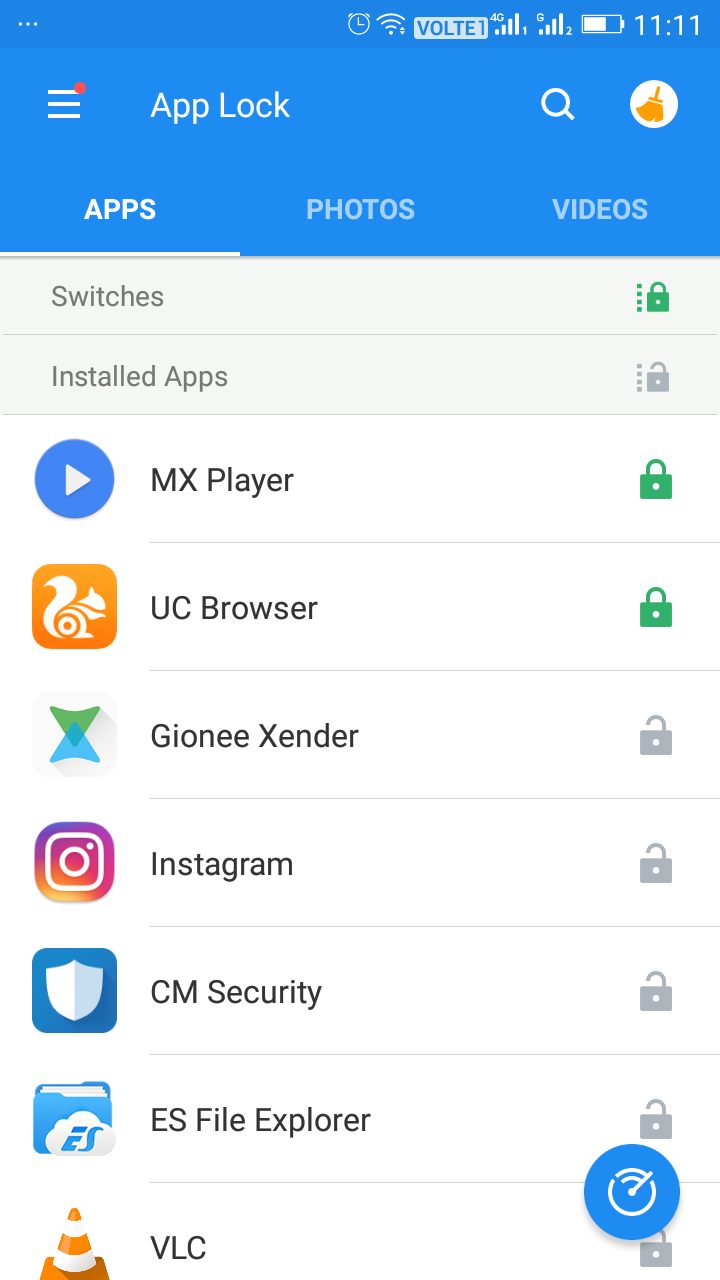Lock Gionee Xender

656,735
